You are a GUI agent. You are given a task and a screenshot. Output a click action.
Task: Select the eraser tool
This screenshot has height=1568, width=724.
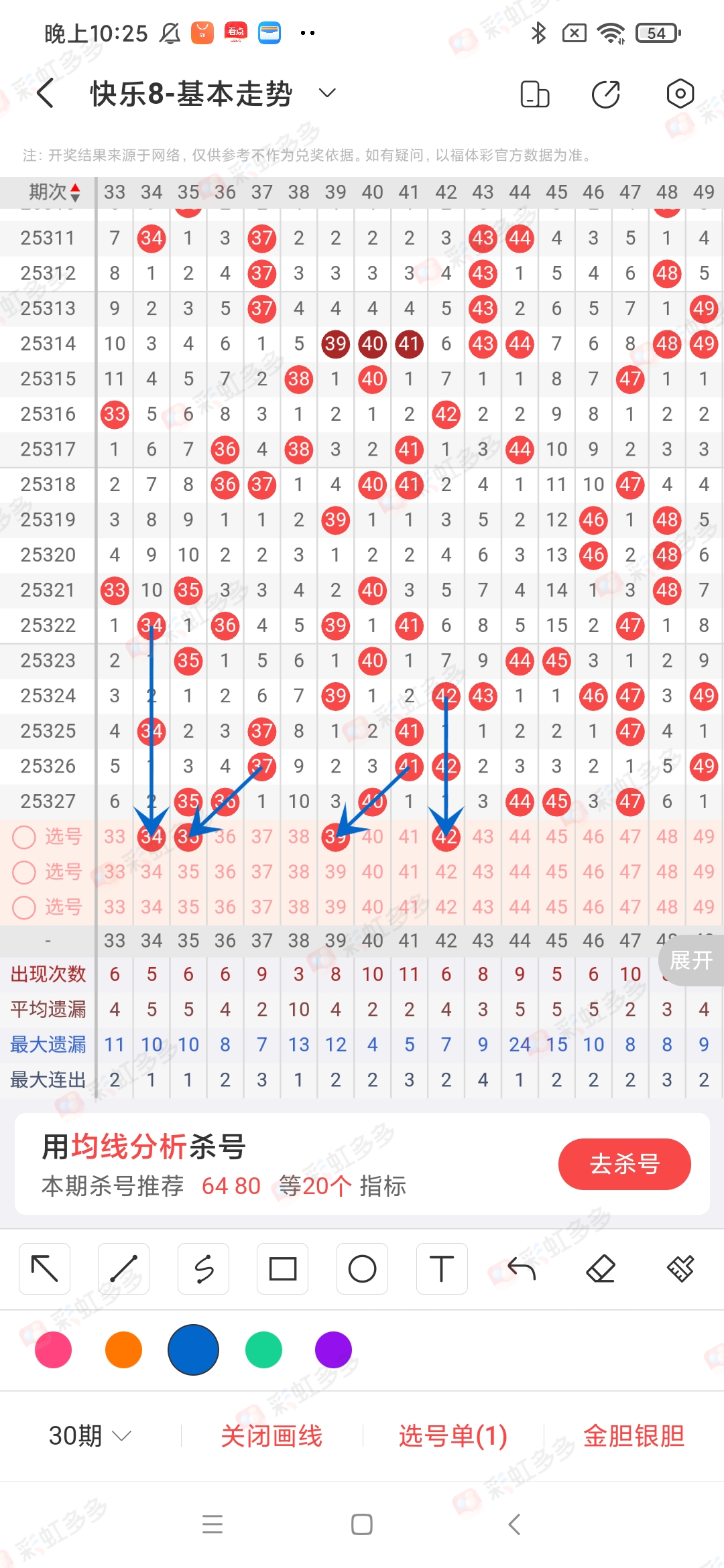tap(600, 1268)
